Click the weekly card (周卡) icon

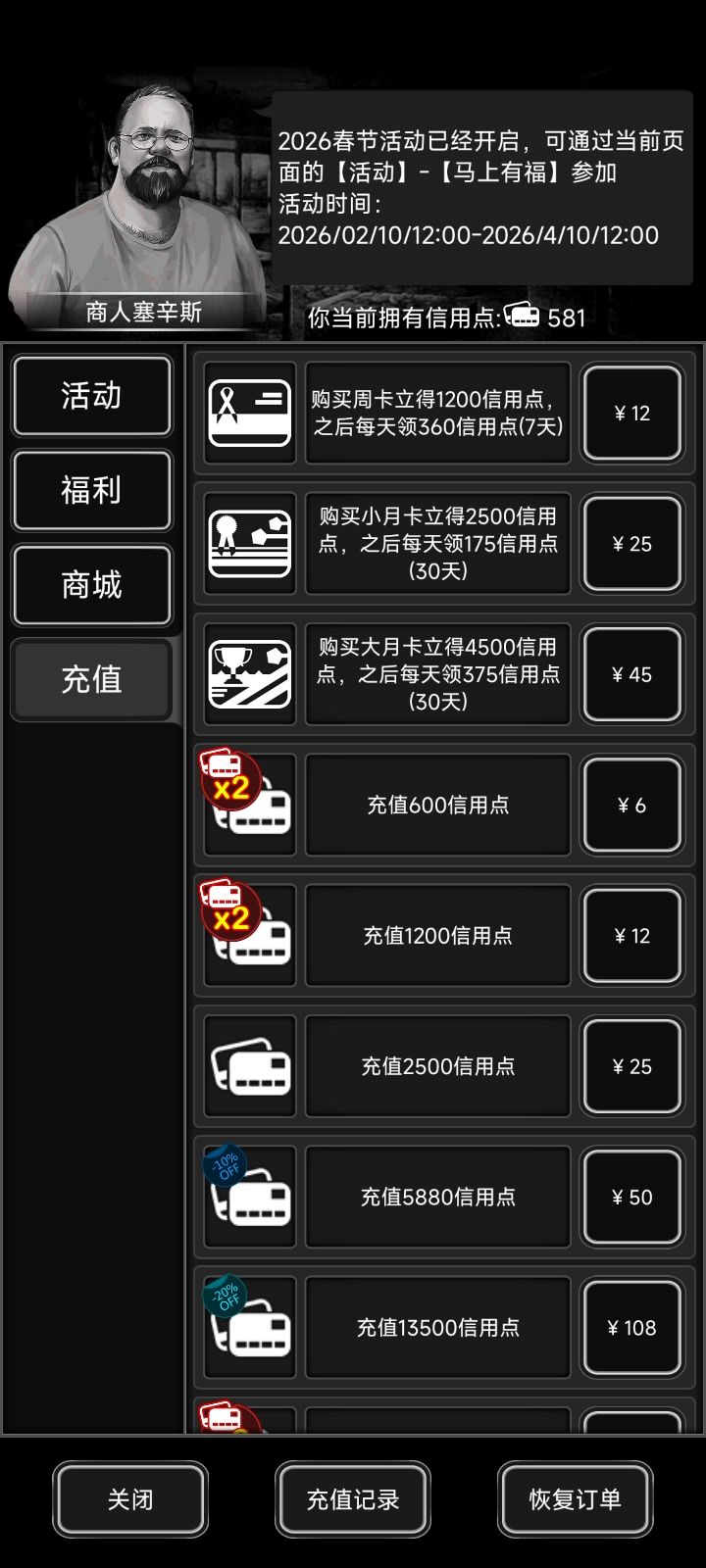tap(249, 414)
